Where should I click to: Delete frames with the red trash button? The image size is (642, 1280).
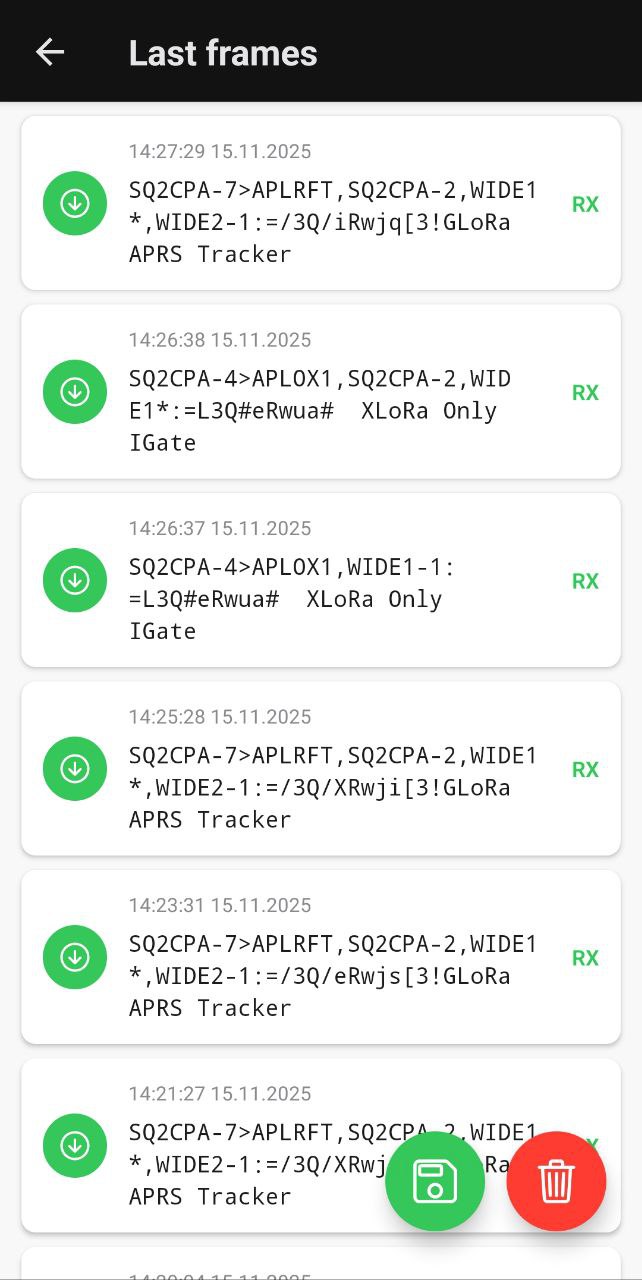pyautogui.click(x=556, y=1181)
